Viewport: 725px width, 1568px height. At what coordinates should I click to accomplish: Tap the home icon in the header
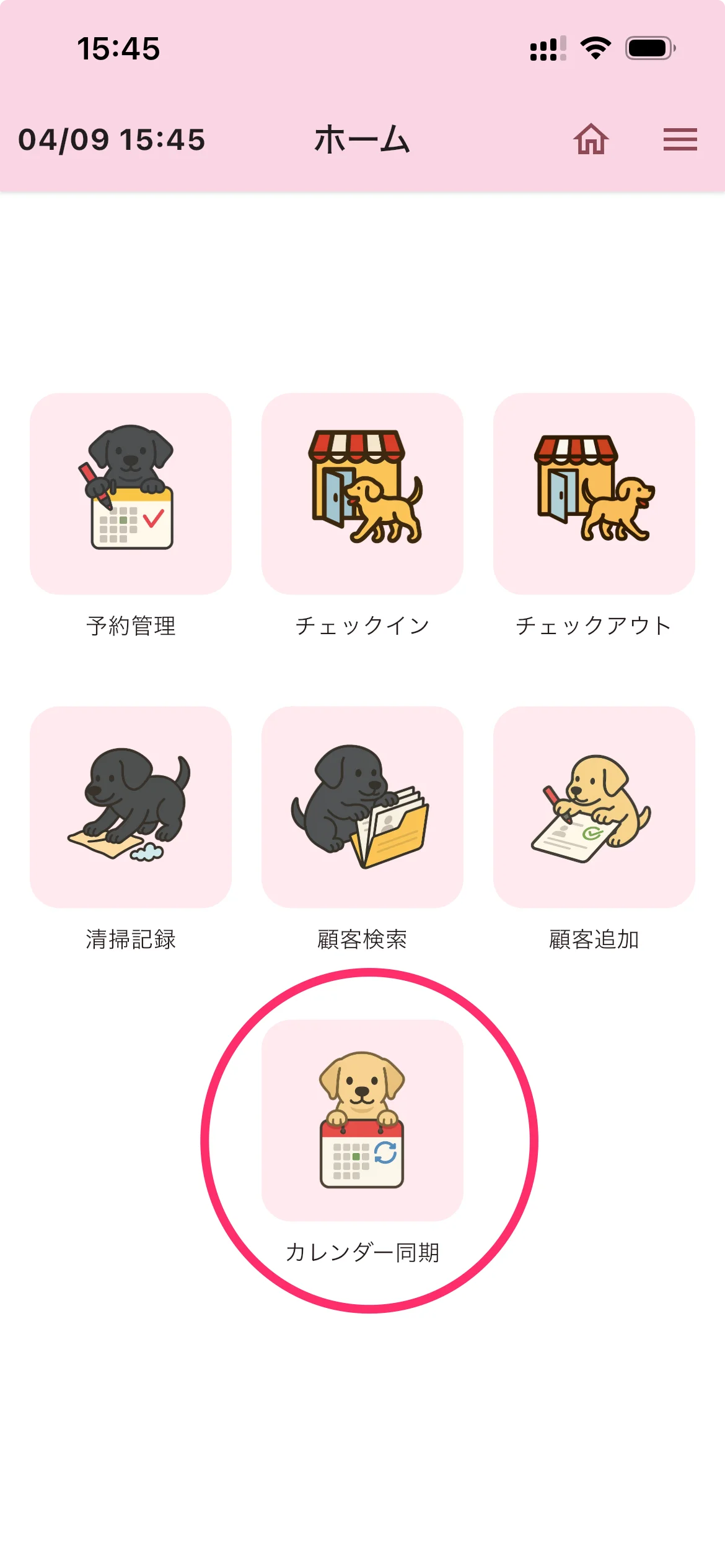pos(591,139)
